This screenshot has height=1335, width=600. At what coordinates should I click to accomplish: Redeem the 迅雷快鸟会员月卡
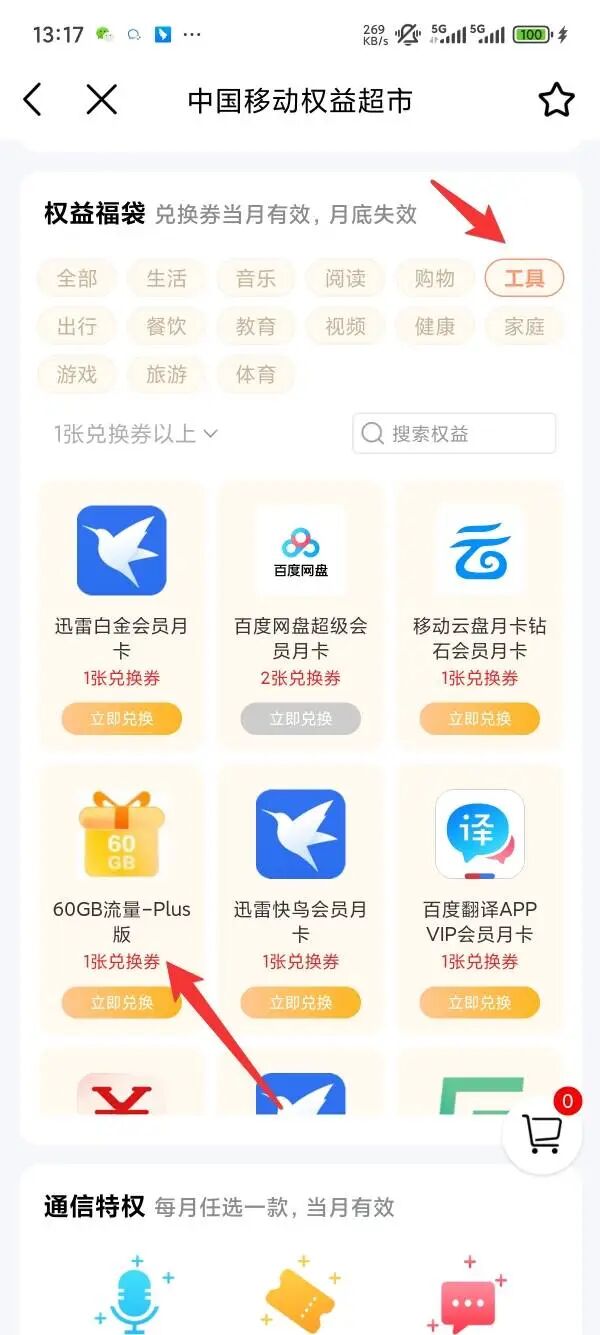pos(300,1002)
